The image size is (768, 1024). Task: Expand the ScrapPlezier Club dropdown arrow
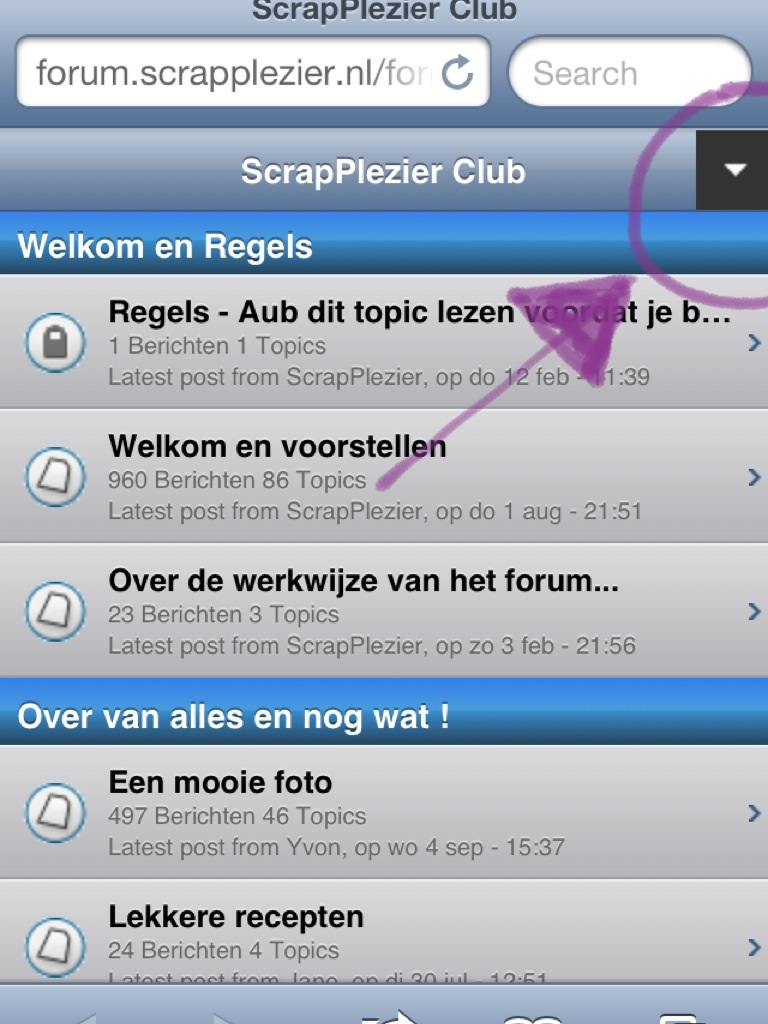735,171
